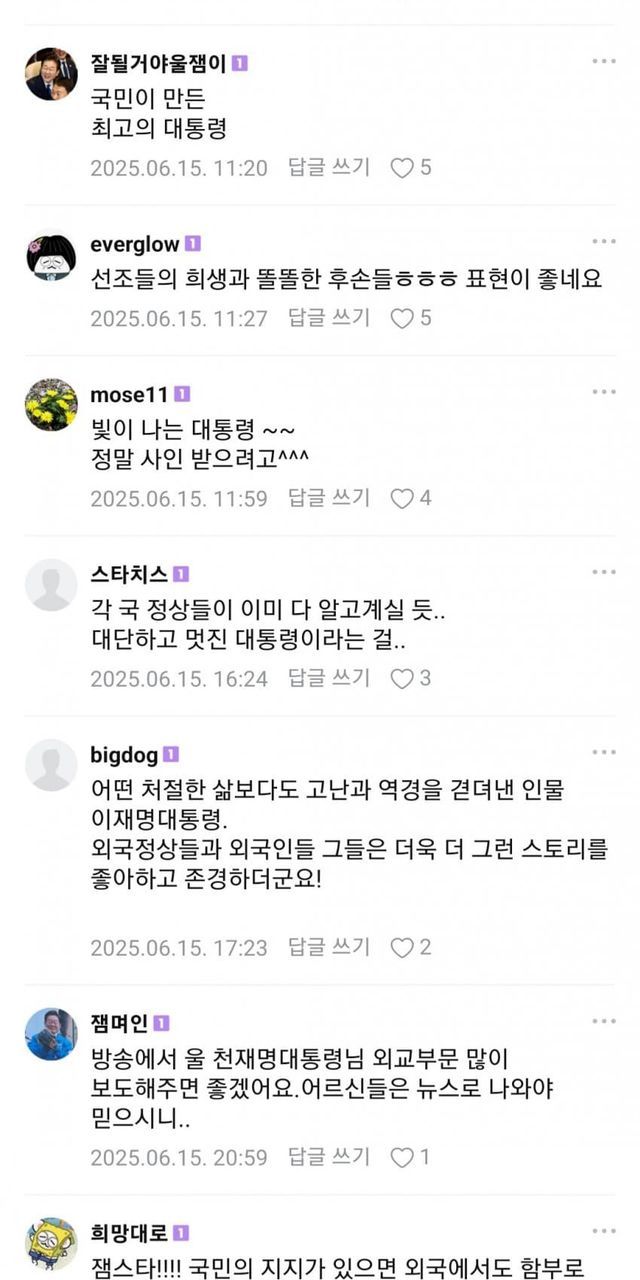View 잘될거야울잼이's profile avatar
The width and height of the screenshot is (640, 1280).
click(x=51, y=74)
